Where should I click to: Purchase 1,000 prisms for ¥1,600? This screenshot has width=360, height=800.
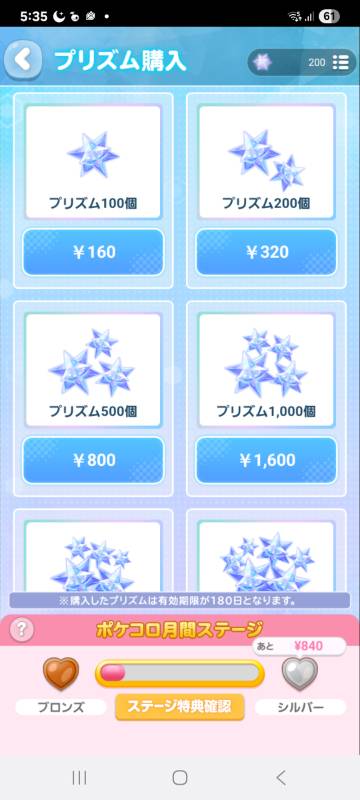(266, 460)
